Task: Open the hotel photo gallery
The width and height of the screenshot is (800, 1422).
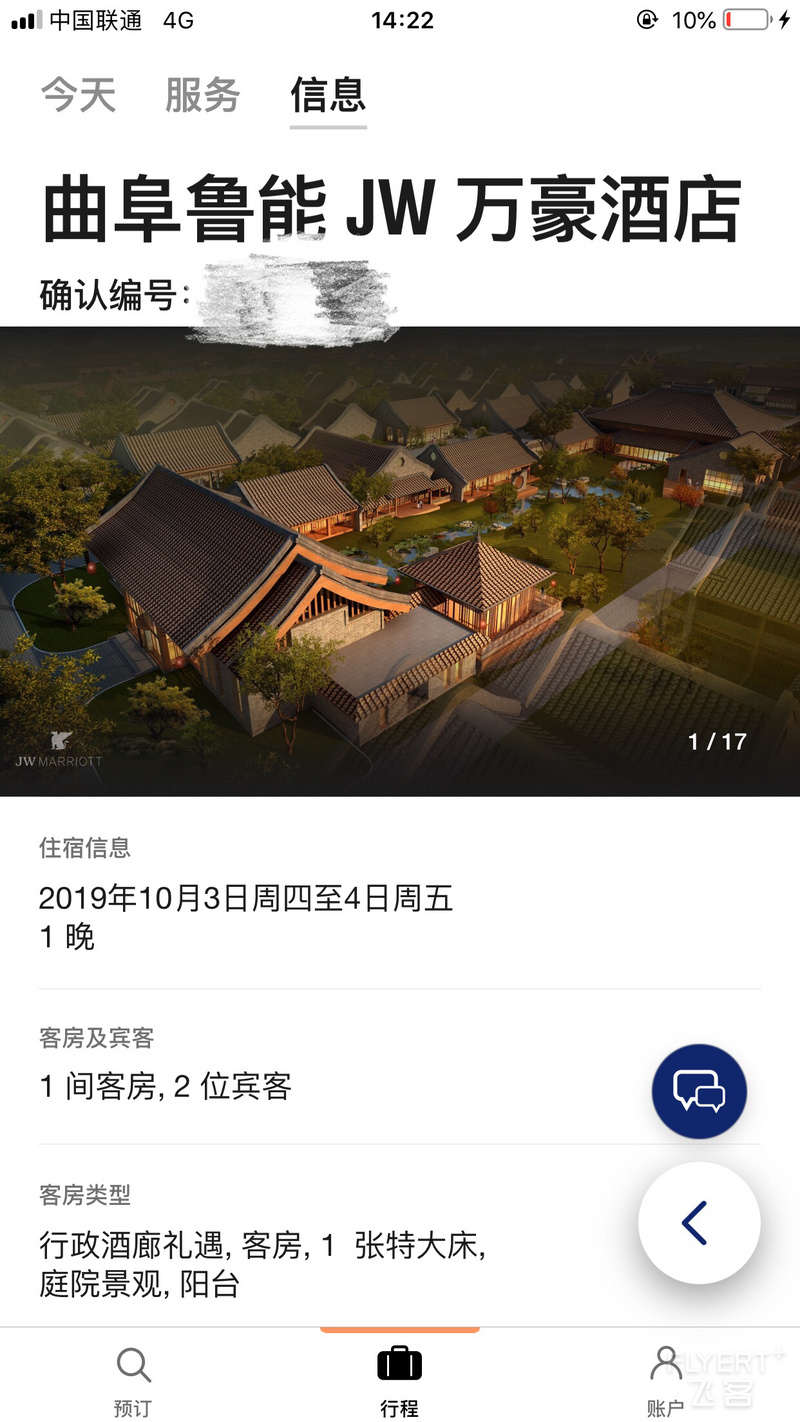Action: coord(400,560)
